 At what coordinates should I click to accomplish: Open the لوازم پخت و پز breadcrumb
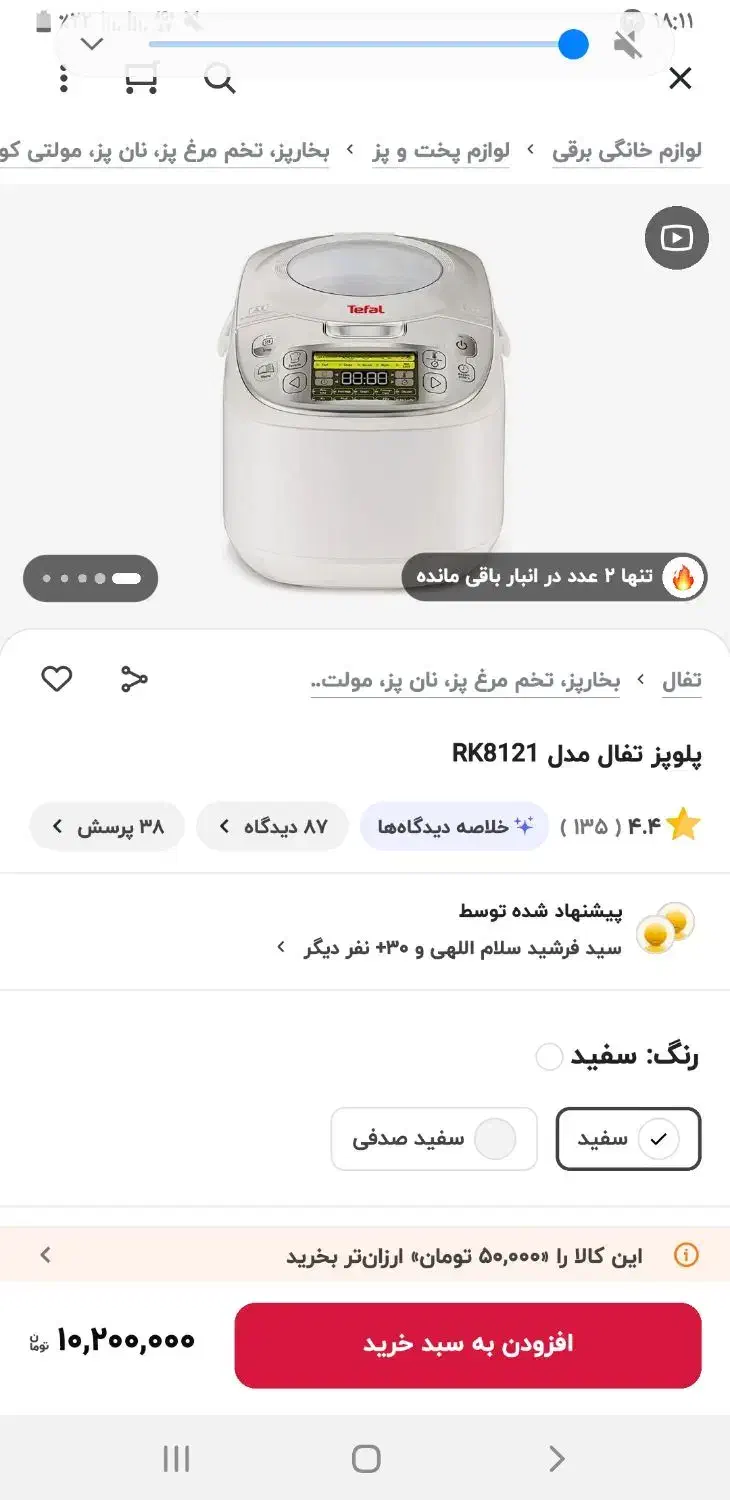coord(441,151)
